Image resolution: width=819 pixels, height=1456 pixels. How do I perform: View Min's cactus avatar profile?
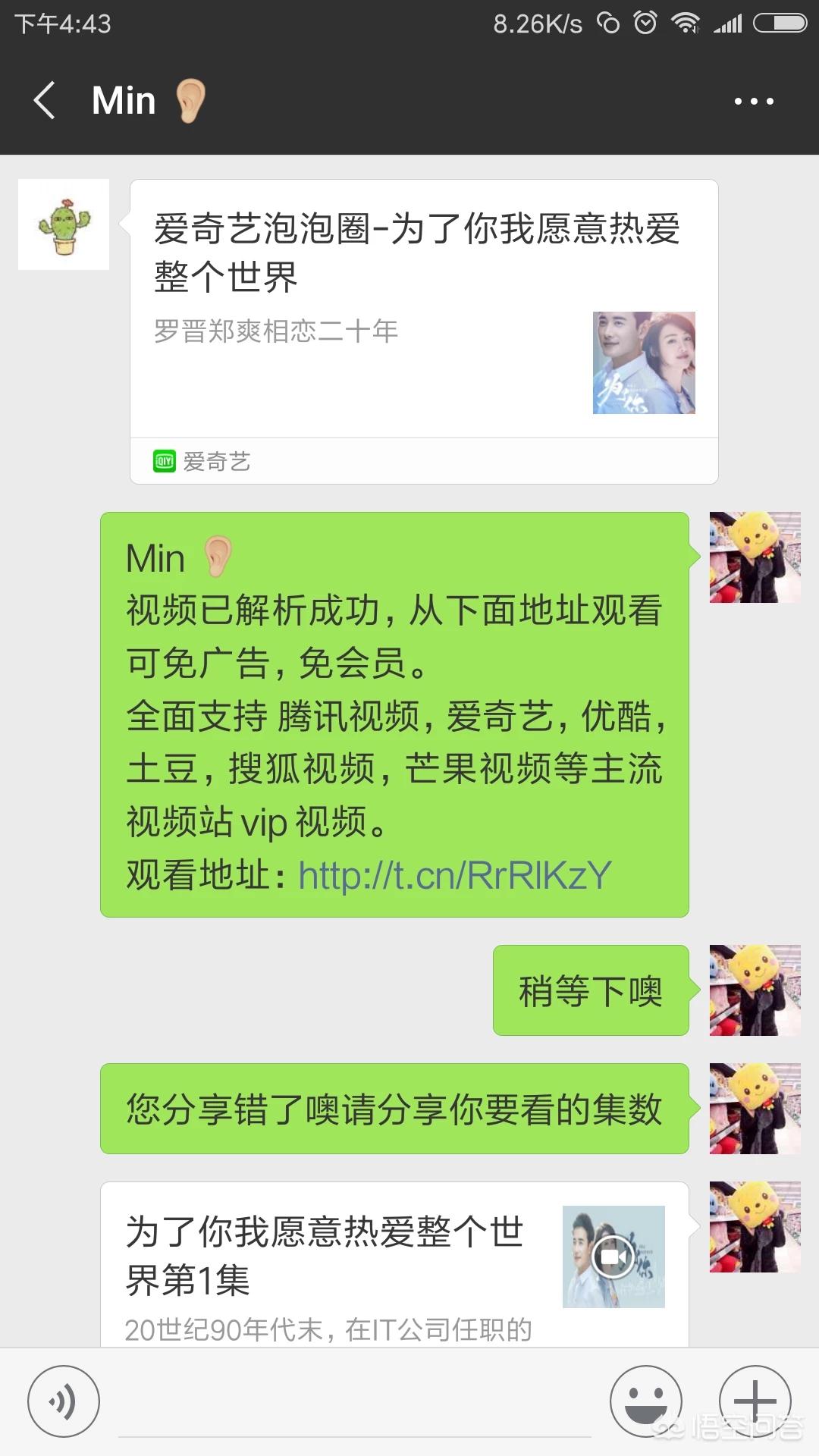tap(64, 224)
